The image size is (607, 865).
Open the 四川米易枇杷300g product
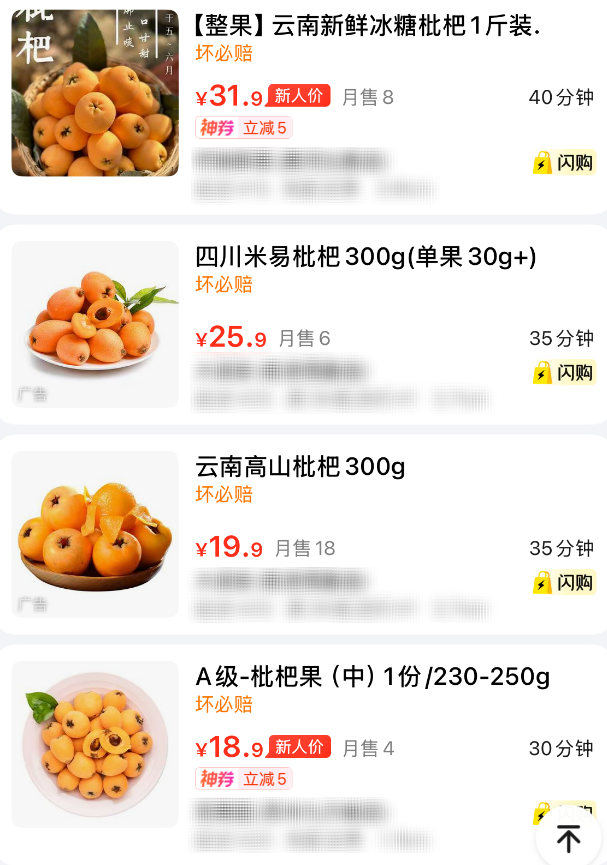coord(365,258)
